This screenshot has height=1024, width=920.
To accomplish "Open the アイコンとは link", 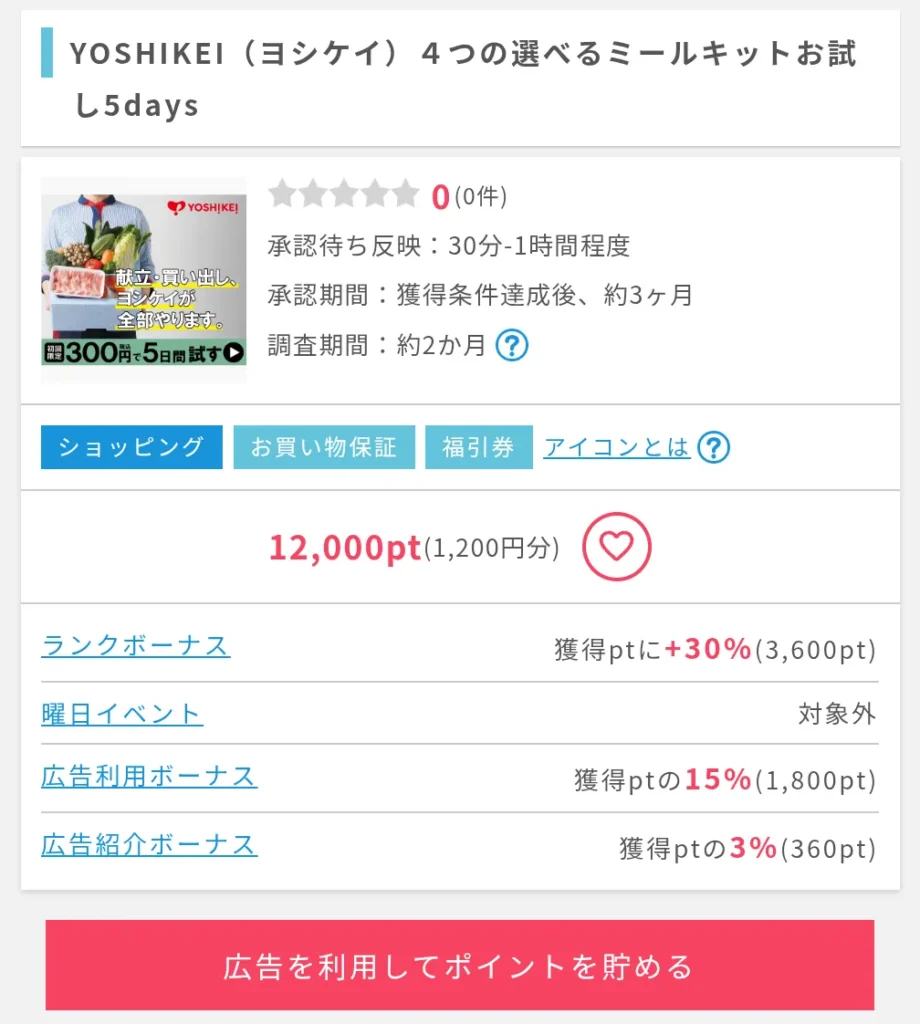I will click(616, 447).
